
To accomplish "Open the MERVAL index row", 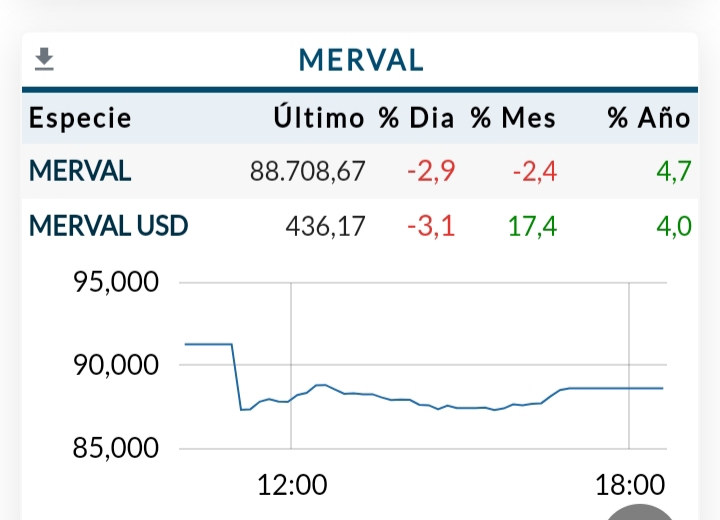I will pyautogui.click(x=80, y=171).
